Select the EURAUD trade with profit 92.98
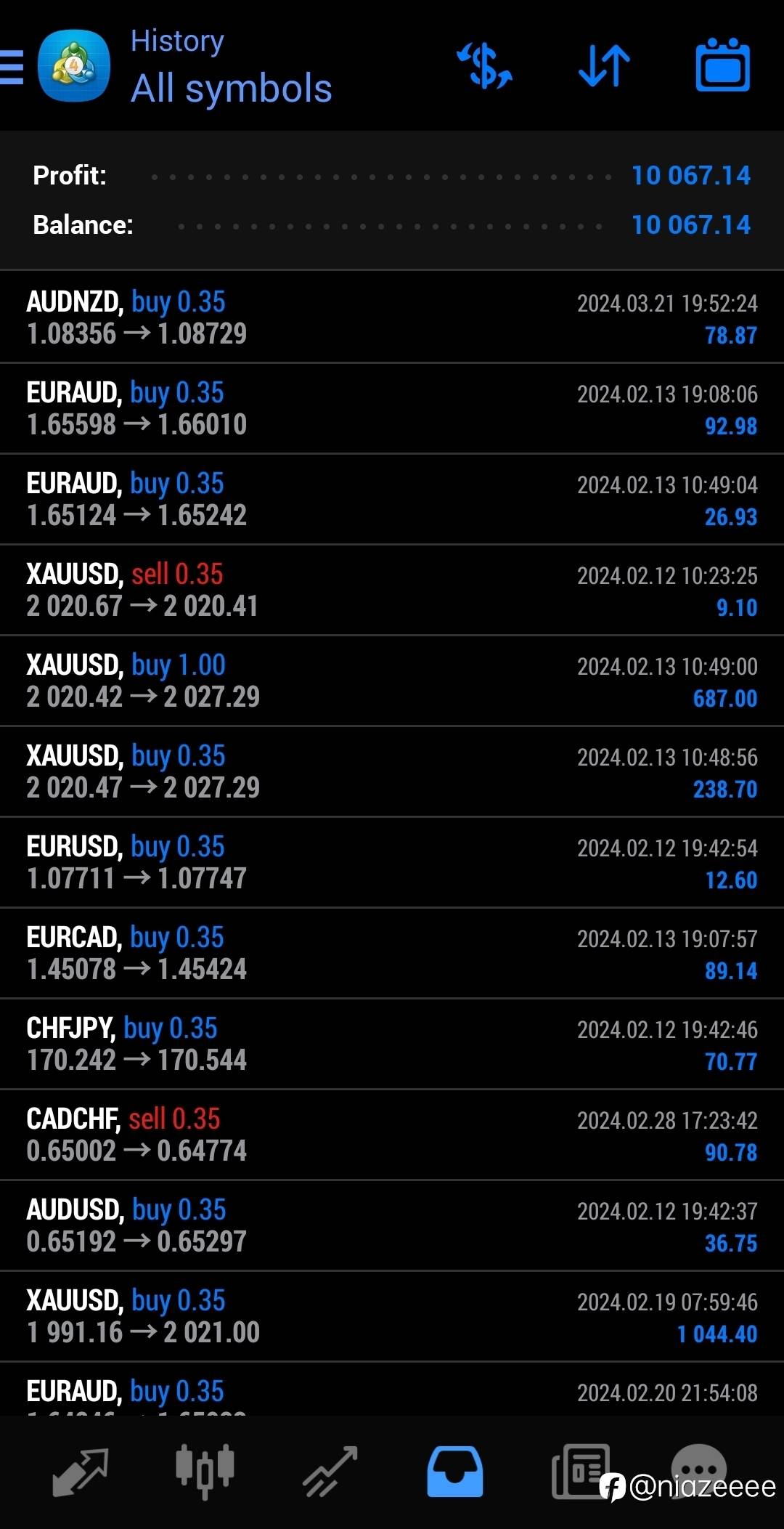 tap(392, 408)
